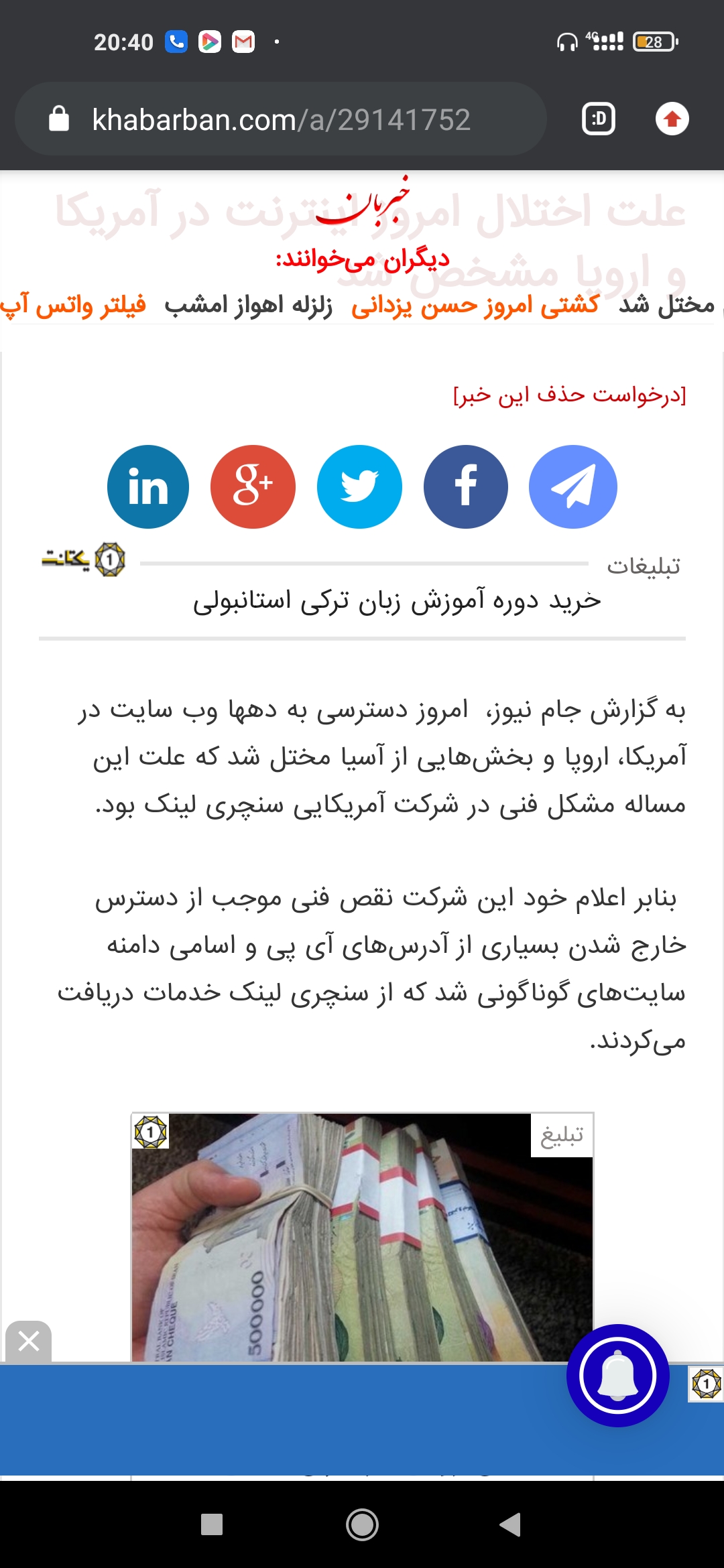Share article on Facebook
Viewport: 724px width, 1568px height.
click(466, 487)
